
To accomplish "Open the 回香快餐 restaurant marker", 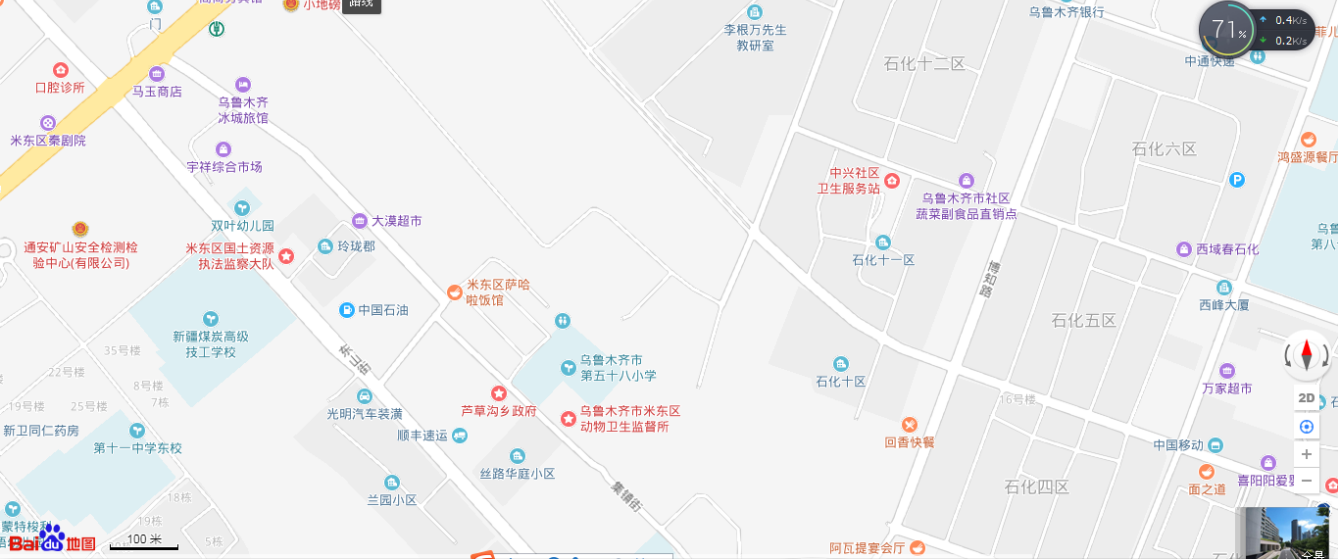I will [909, 425].
